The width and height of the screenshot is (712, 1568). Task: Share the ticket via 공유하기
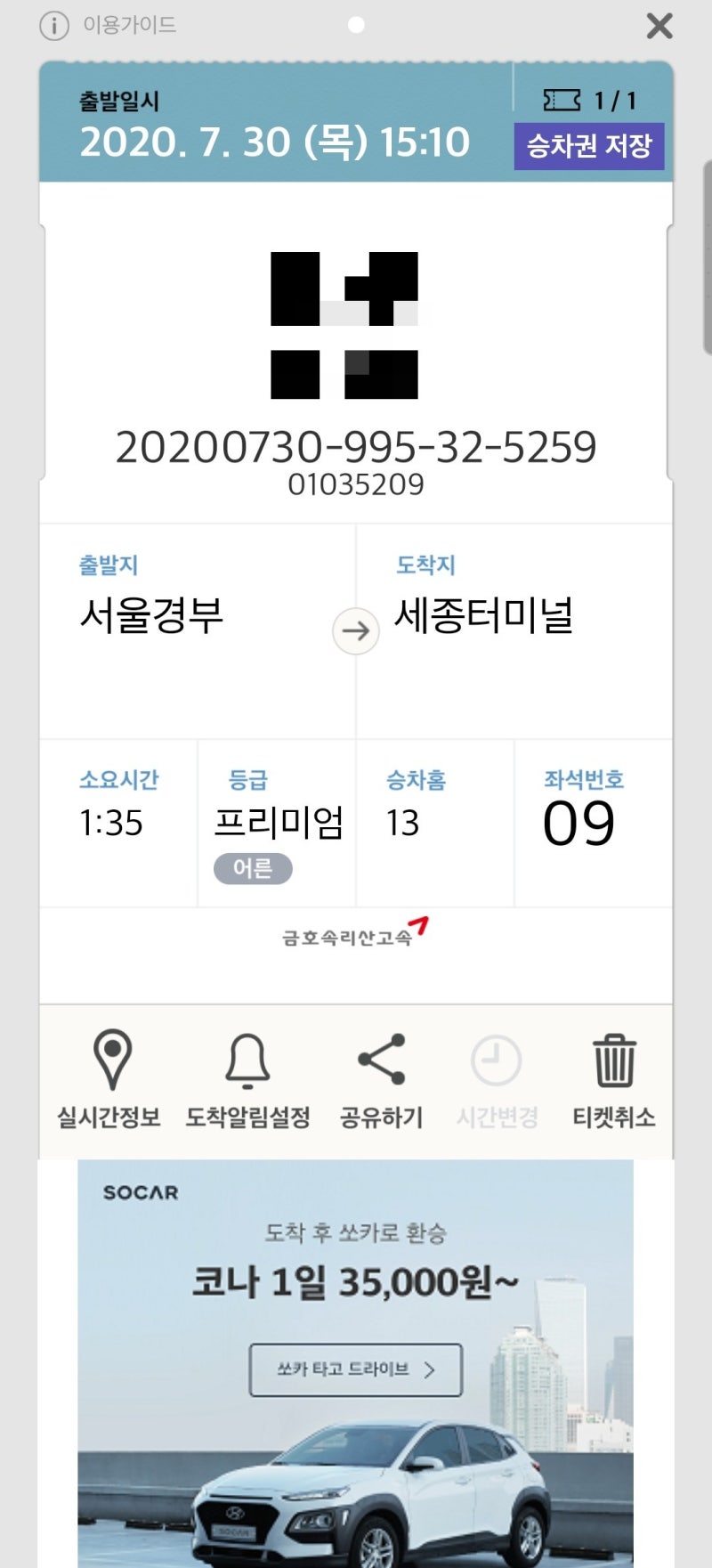point(381,1079)
